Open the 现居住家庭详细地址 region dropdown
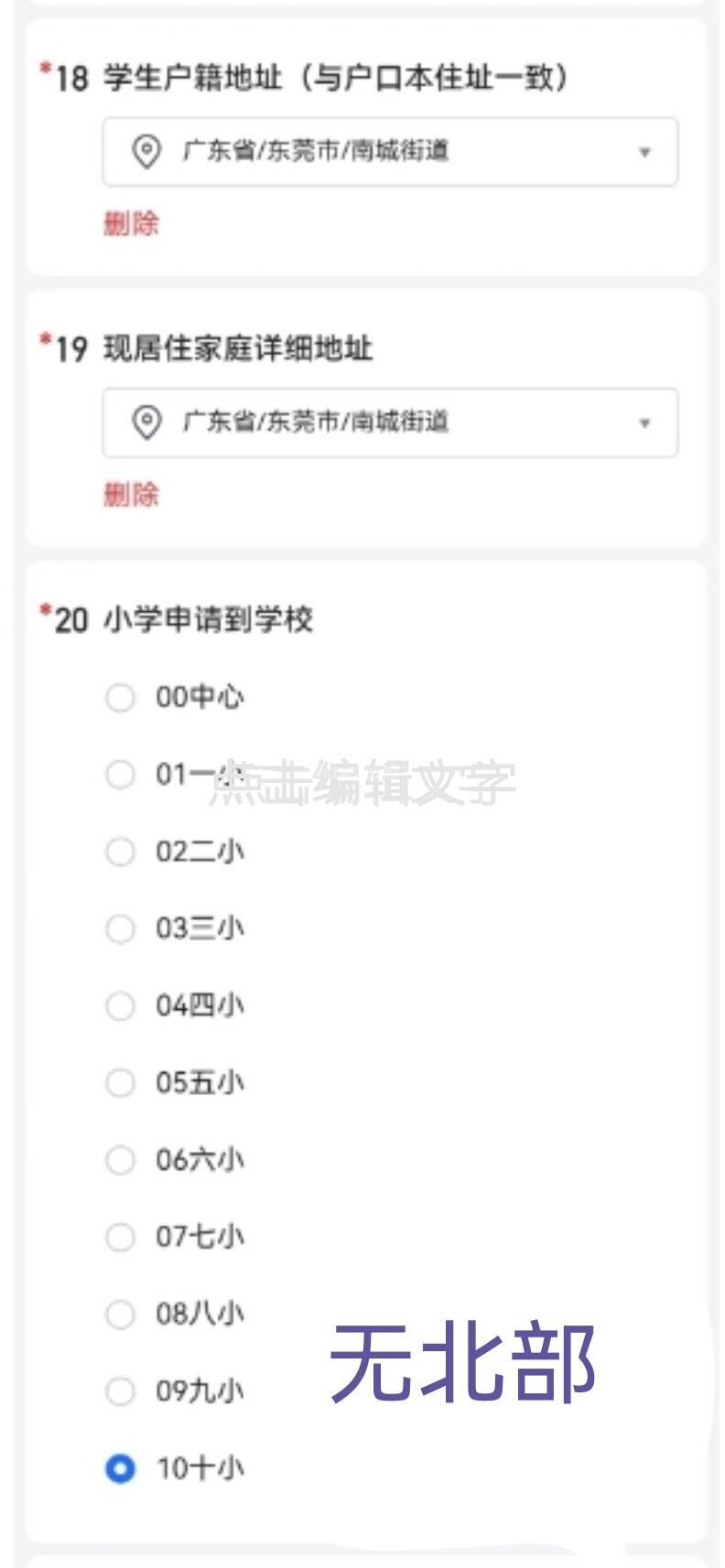This screenshot has height=1568, width=725. click(390, 423)
